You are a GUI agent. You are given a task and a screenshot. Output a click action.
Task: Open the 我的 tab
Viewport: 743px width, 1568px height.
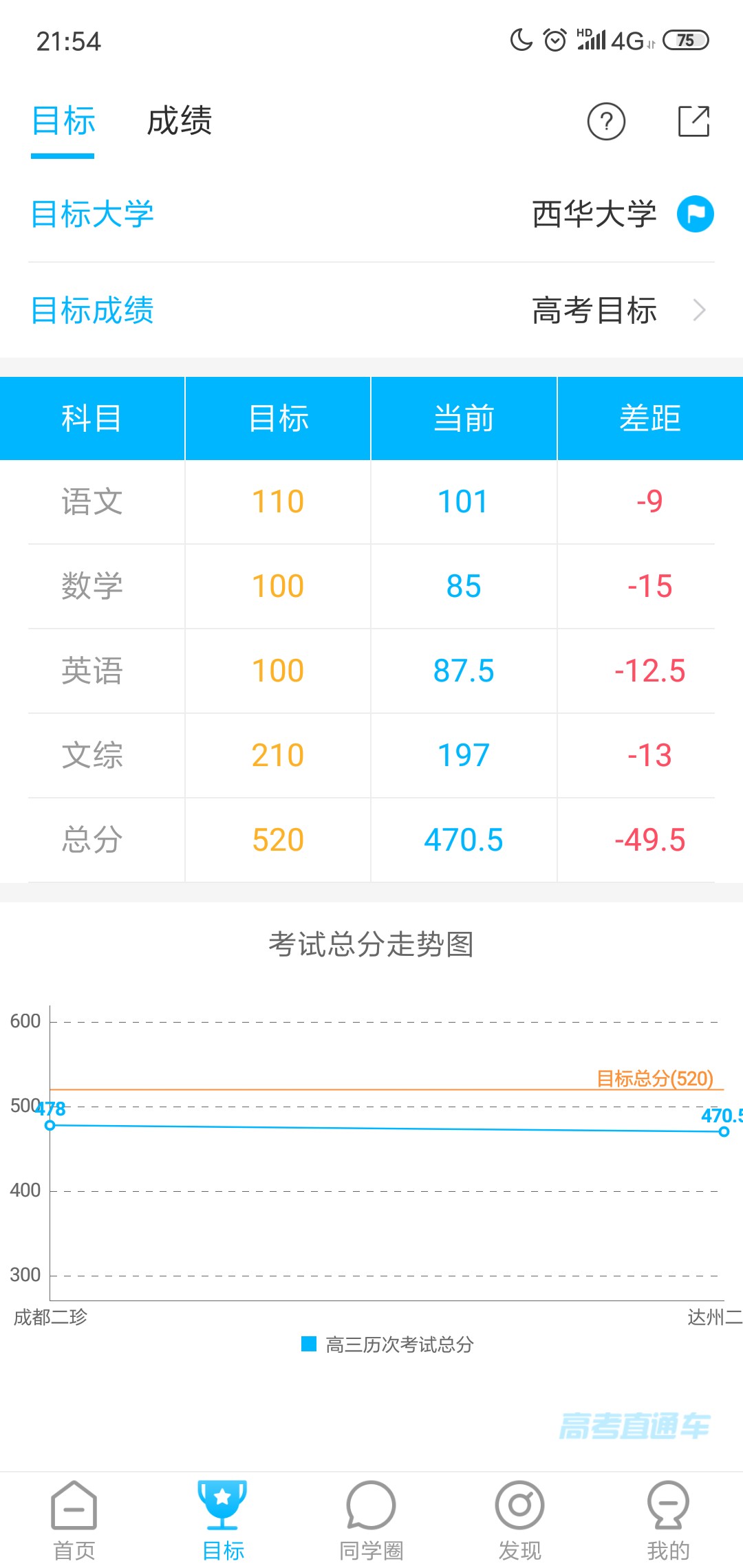tap(668, 1520)
